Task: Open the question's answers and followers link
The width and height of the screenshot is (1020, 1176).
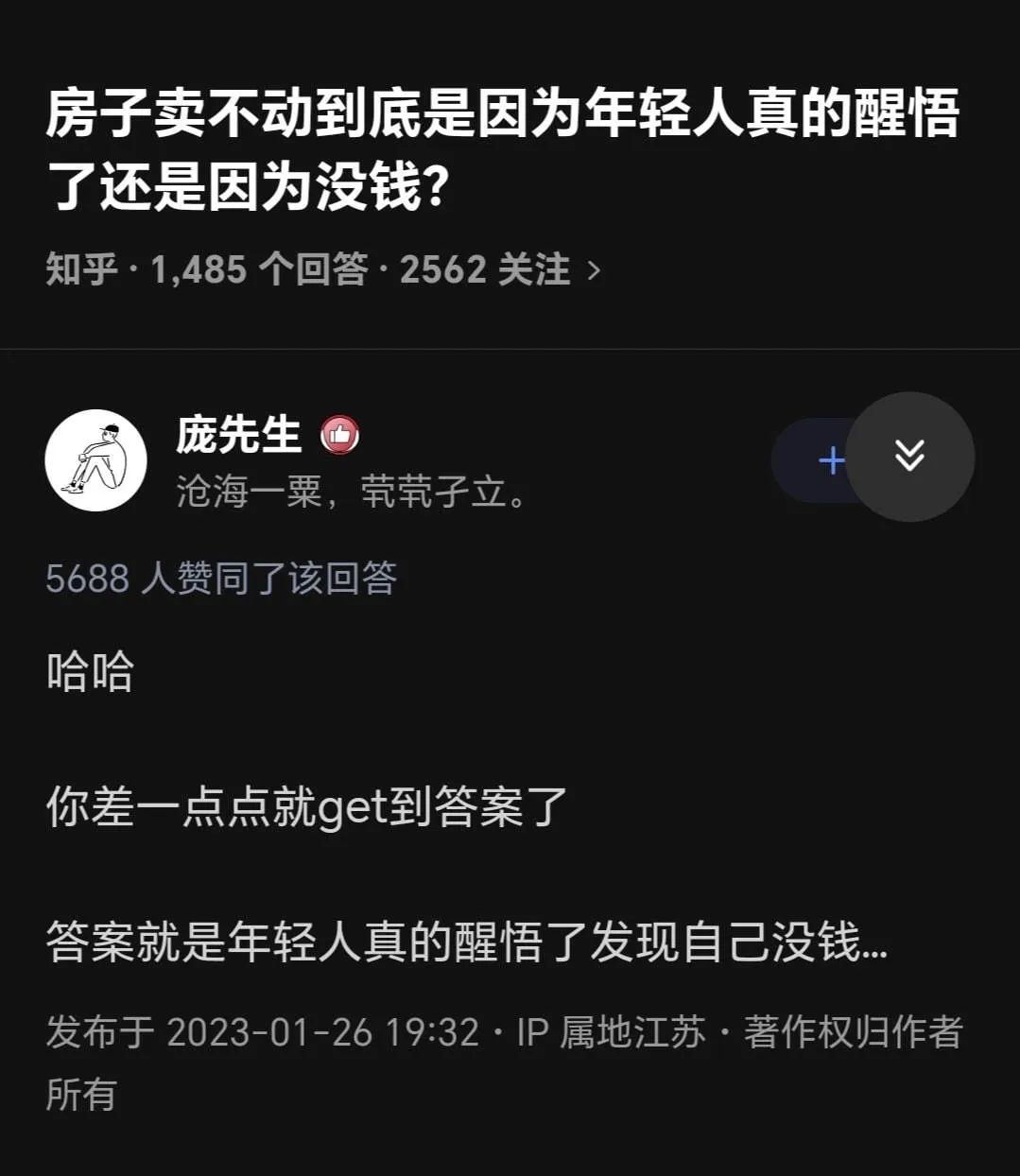Action: tap(323, 270)
